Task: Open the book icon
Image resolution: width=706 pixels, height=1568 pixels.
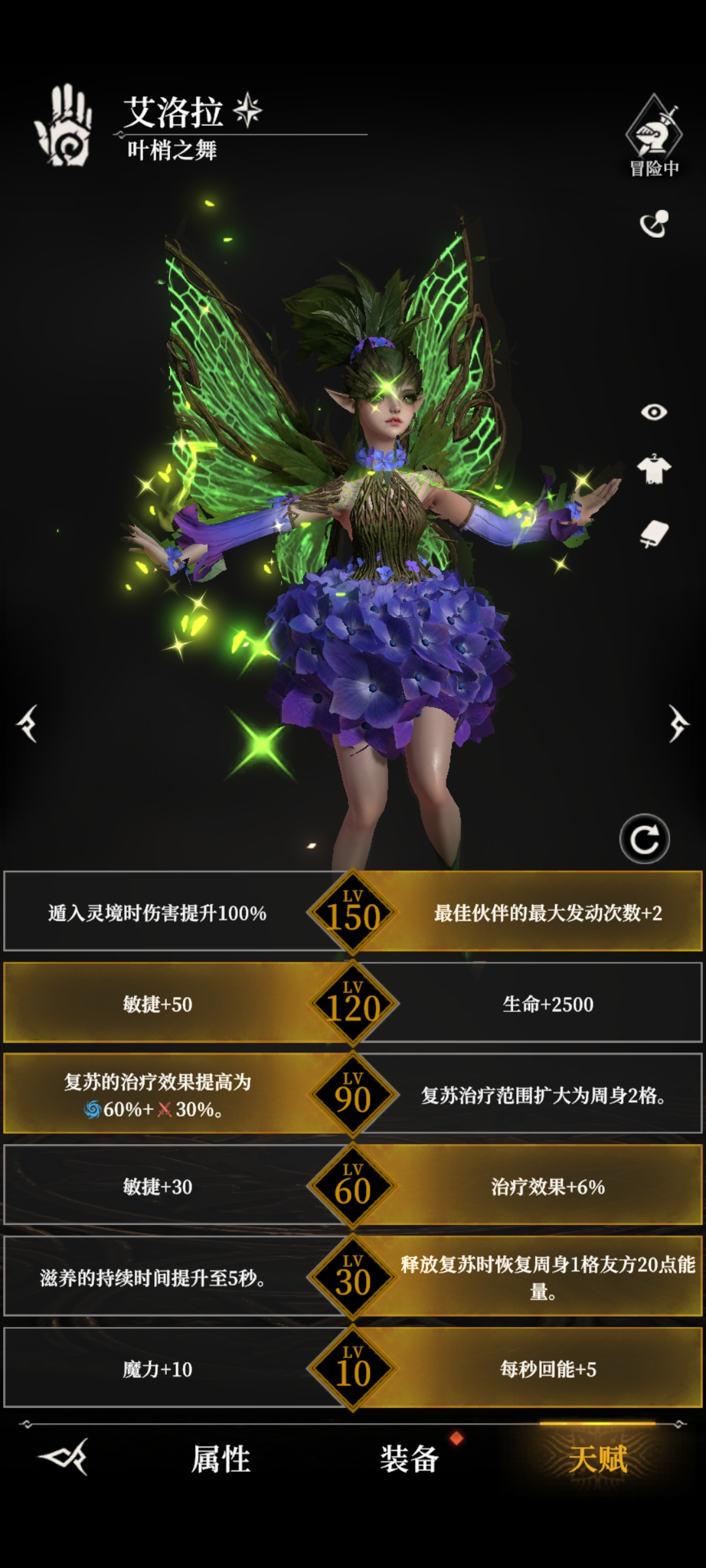Action: coord(654,534)
